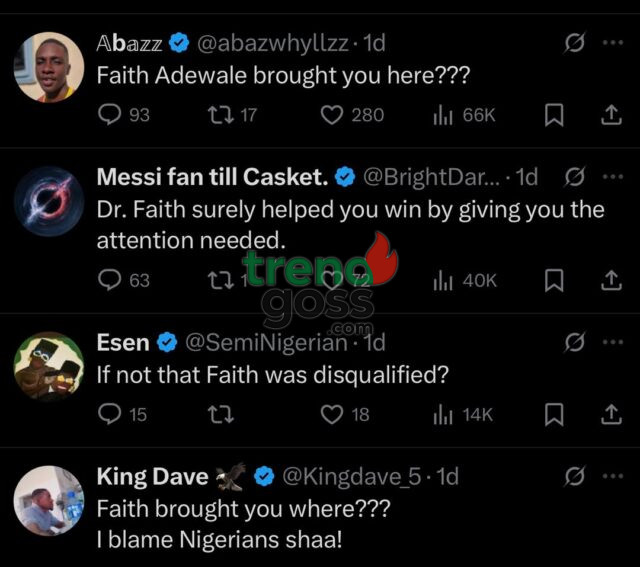Share Messi fan till Casket's reply
This screenshot has width=640, height=567.
[x=610, y=280]
